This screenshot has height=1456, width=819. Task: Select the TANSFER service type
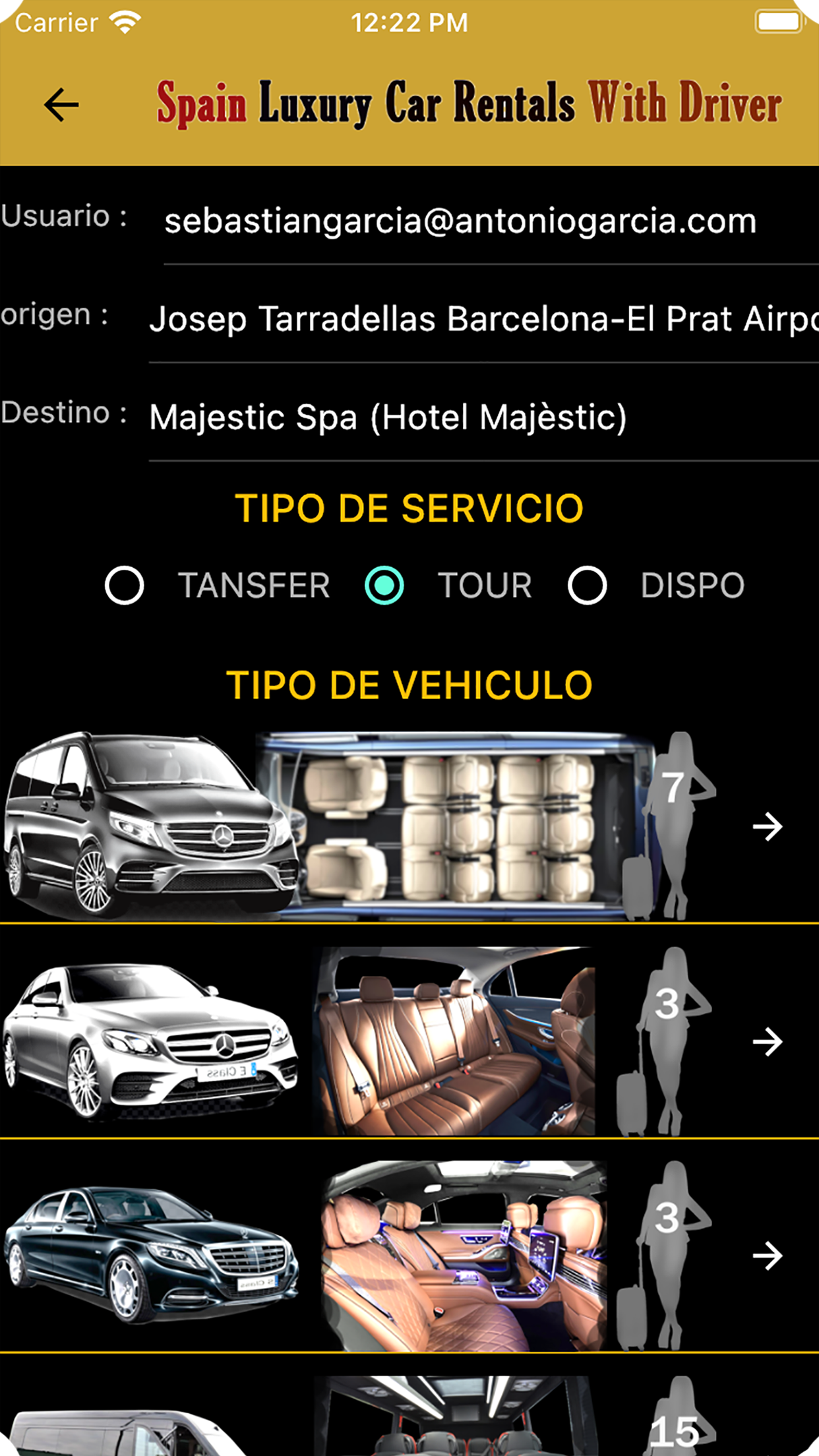[125, 586]
